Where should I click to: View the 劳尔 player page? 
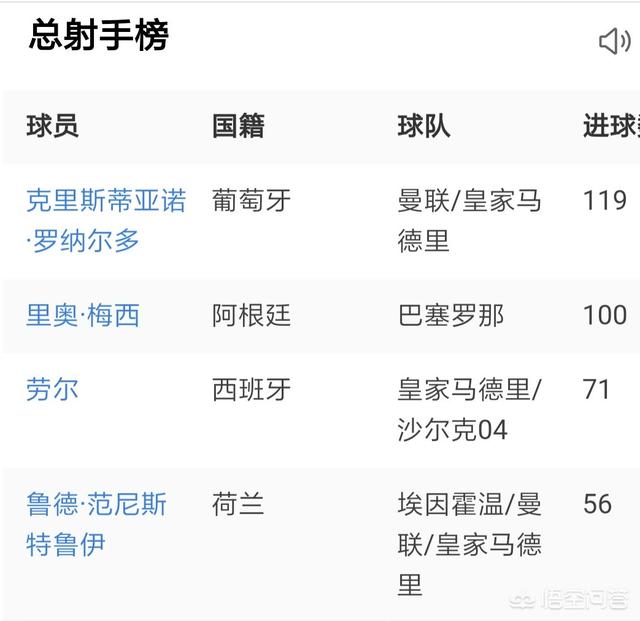point(52,389)
